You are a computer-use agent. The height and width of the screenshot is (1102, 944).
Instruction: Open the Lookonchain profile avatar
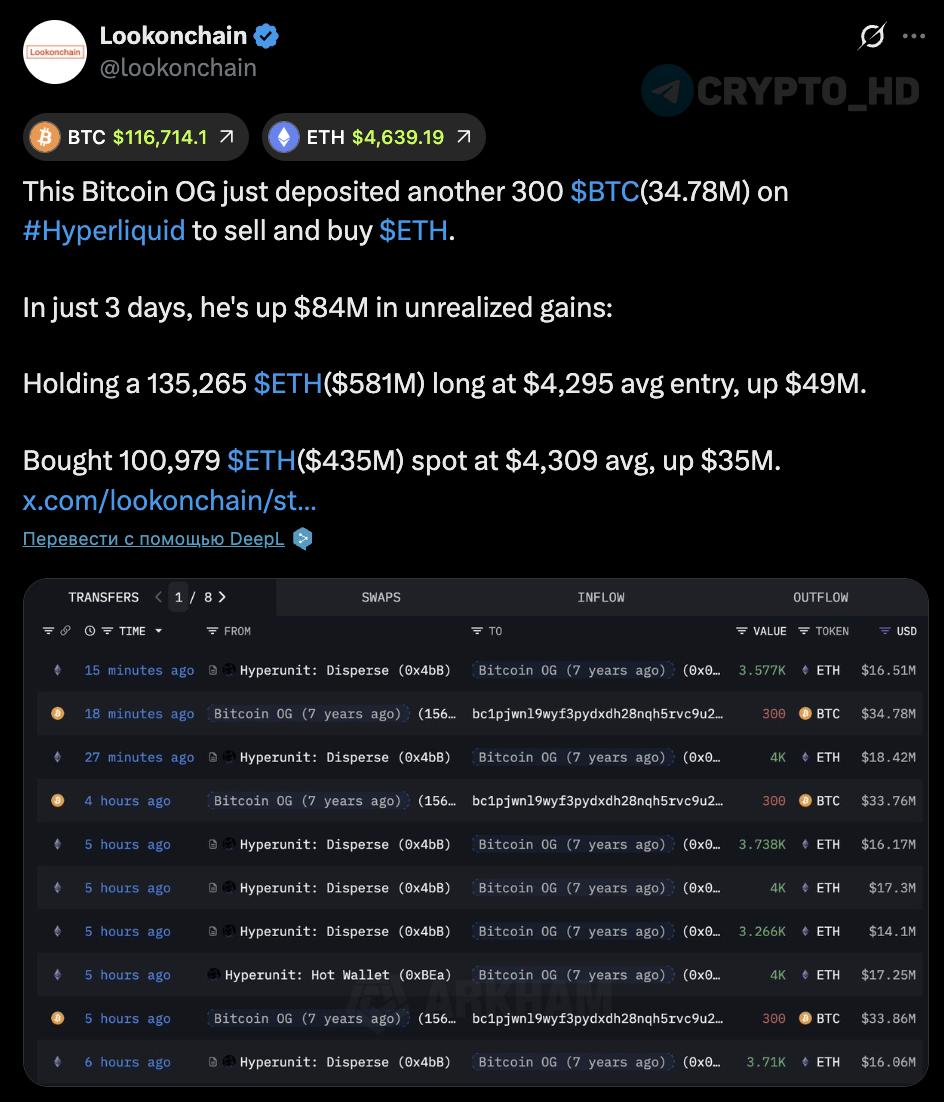[55, 52]
